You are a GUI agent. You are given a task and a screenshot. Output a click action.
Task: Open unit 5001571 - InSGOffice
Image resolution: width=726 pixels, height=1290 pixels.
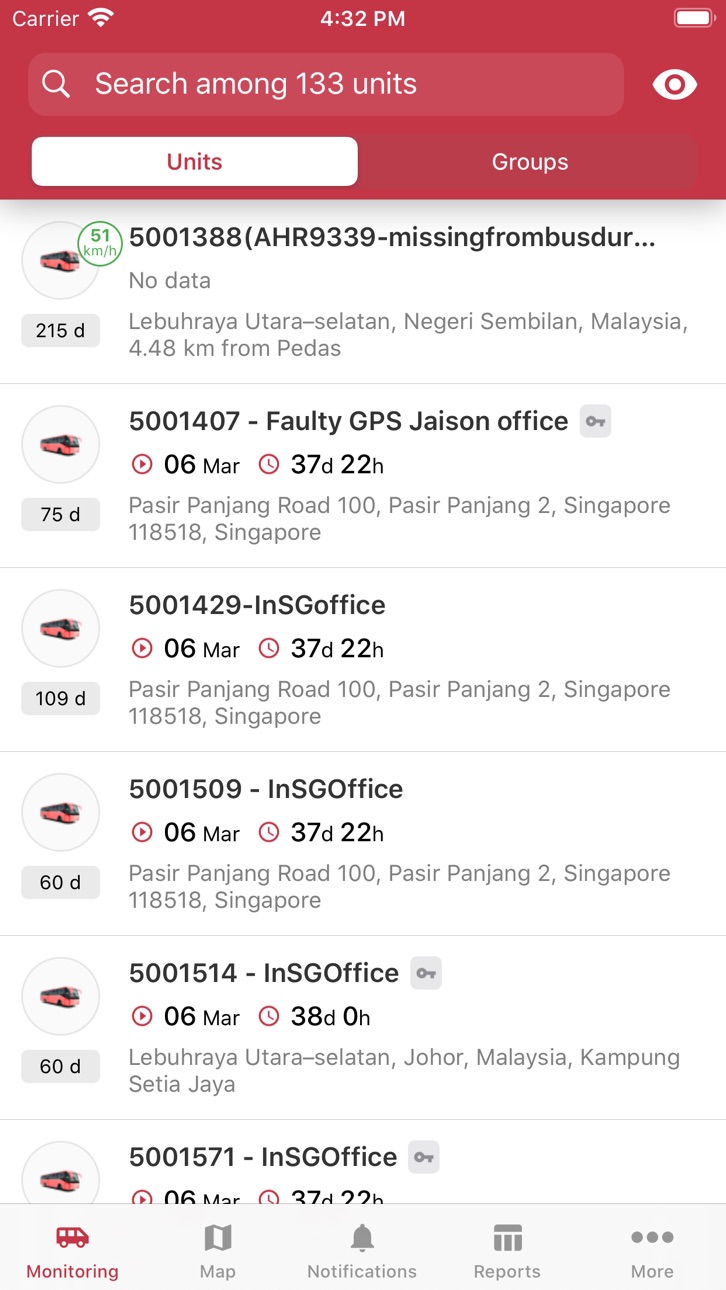[x=363, y=1162]
